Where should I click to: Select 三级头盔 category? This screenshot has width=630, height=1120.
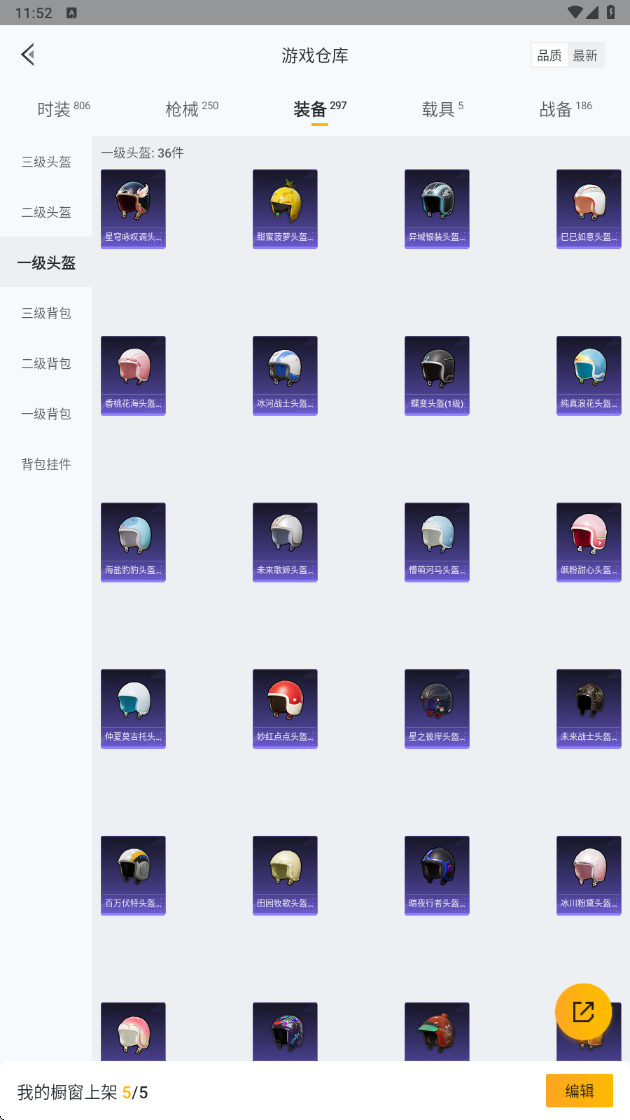click(x=46, y=162)
